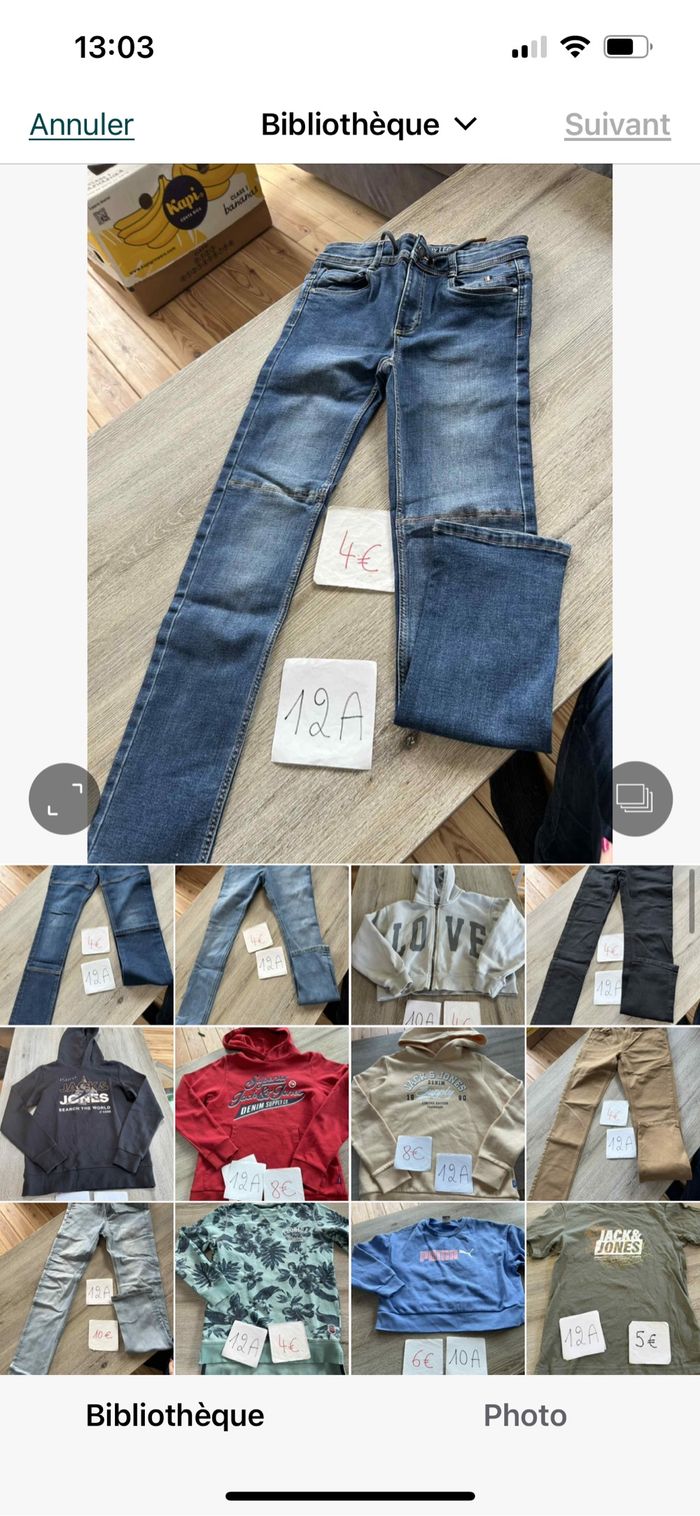Viewport: 700px width, 1516px height.
Task: Select the first dark blue jeans thumbnail
Action: tap(86, 945)
